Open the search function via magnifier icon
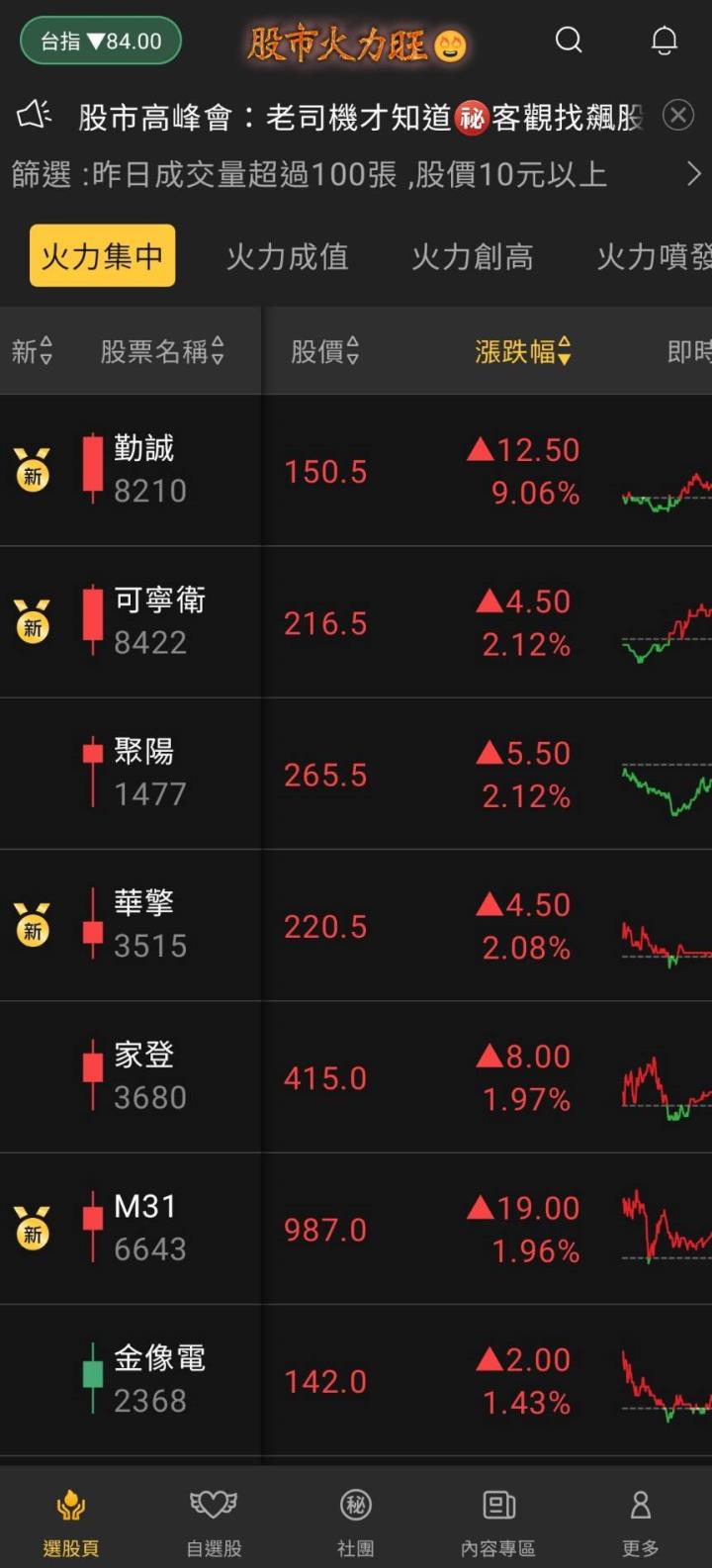The height and width of the screenshot is (1568, 712). point(569,41)
